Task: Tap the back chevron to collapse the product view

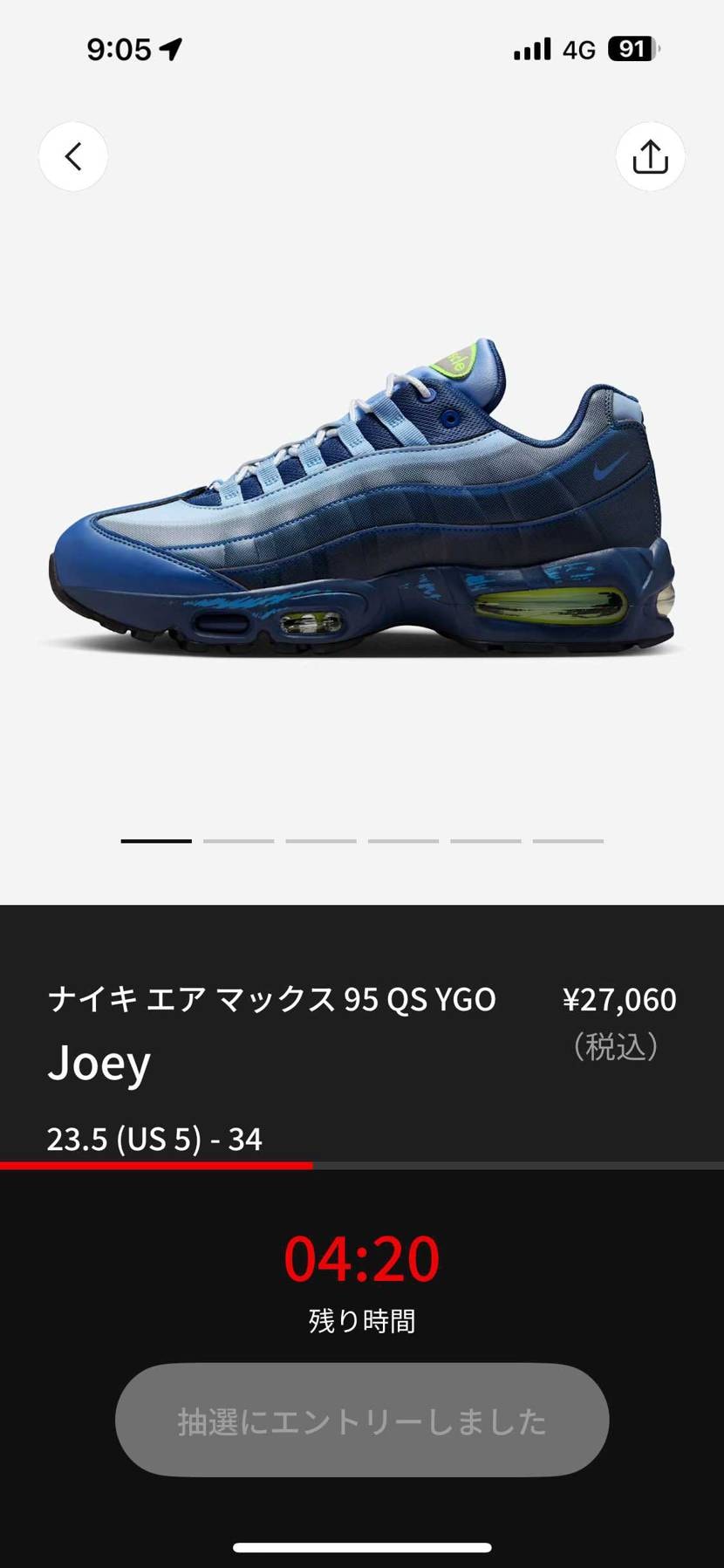Action: [x=72, y=155]
